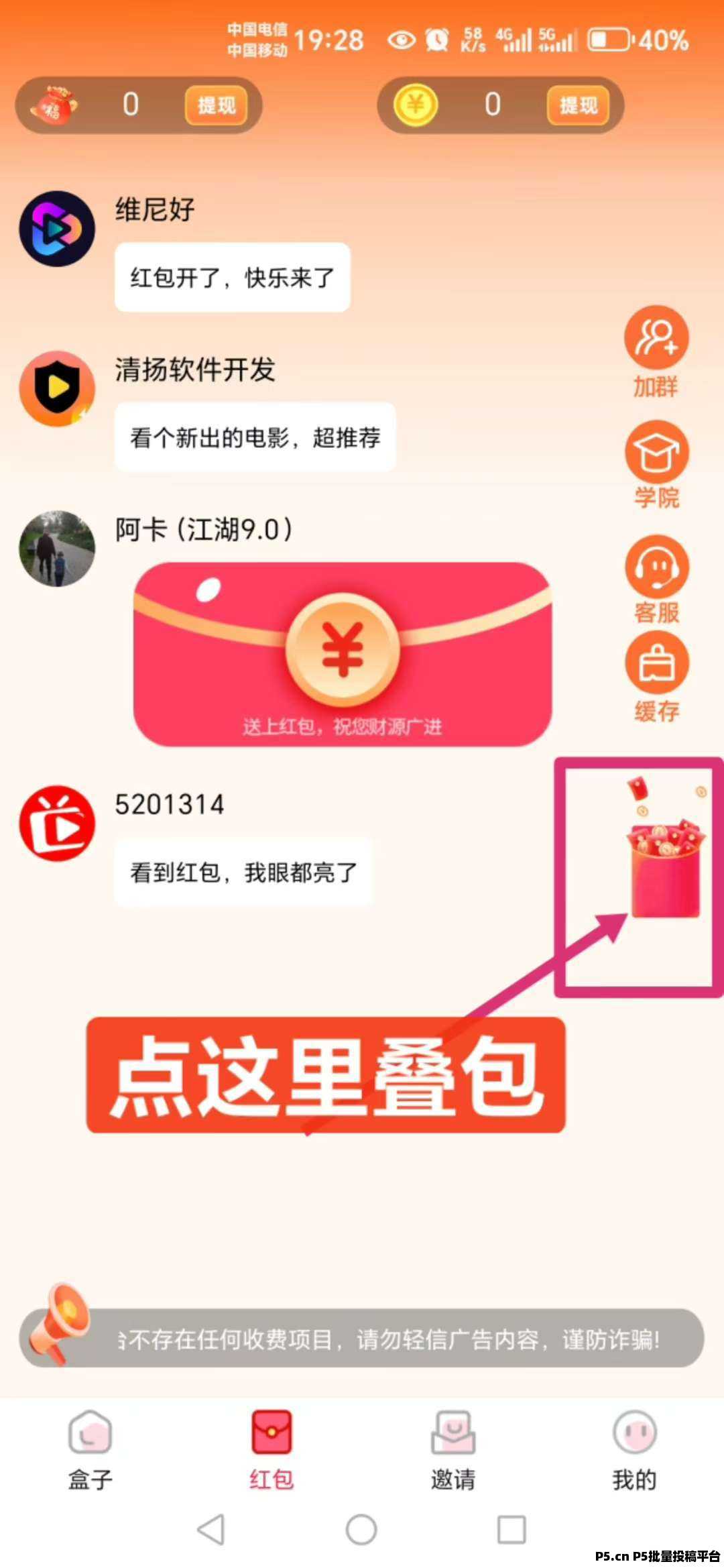This screenshot has width=724, height=1568.
Task: Tap 提现 beside the red packet balance
Action: 216,105
